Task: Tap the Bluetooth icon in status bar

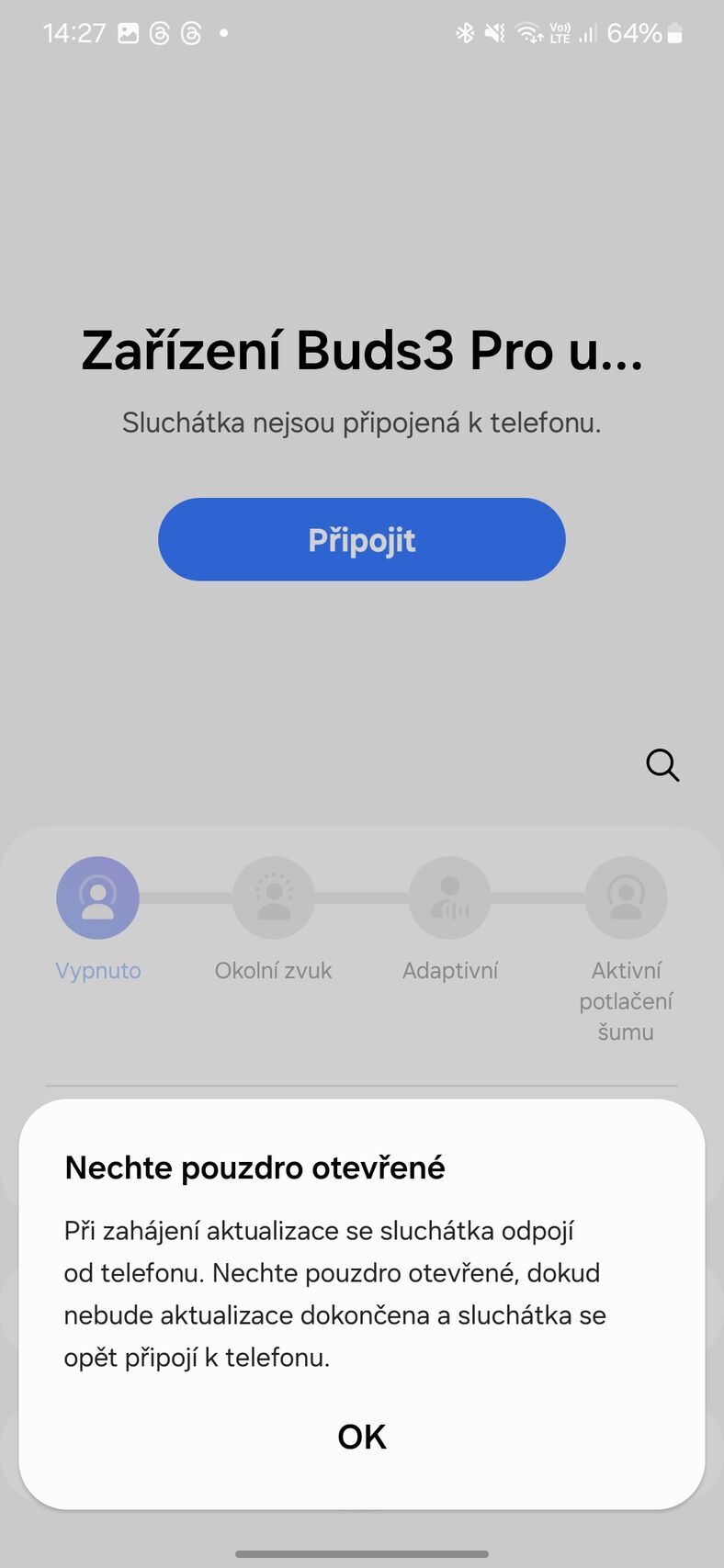Action: click(x=466, y=33)
